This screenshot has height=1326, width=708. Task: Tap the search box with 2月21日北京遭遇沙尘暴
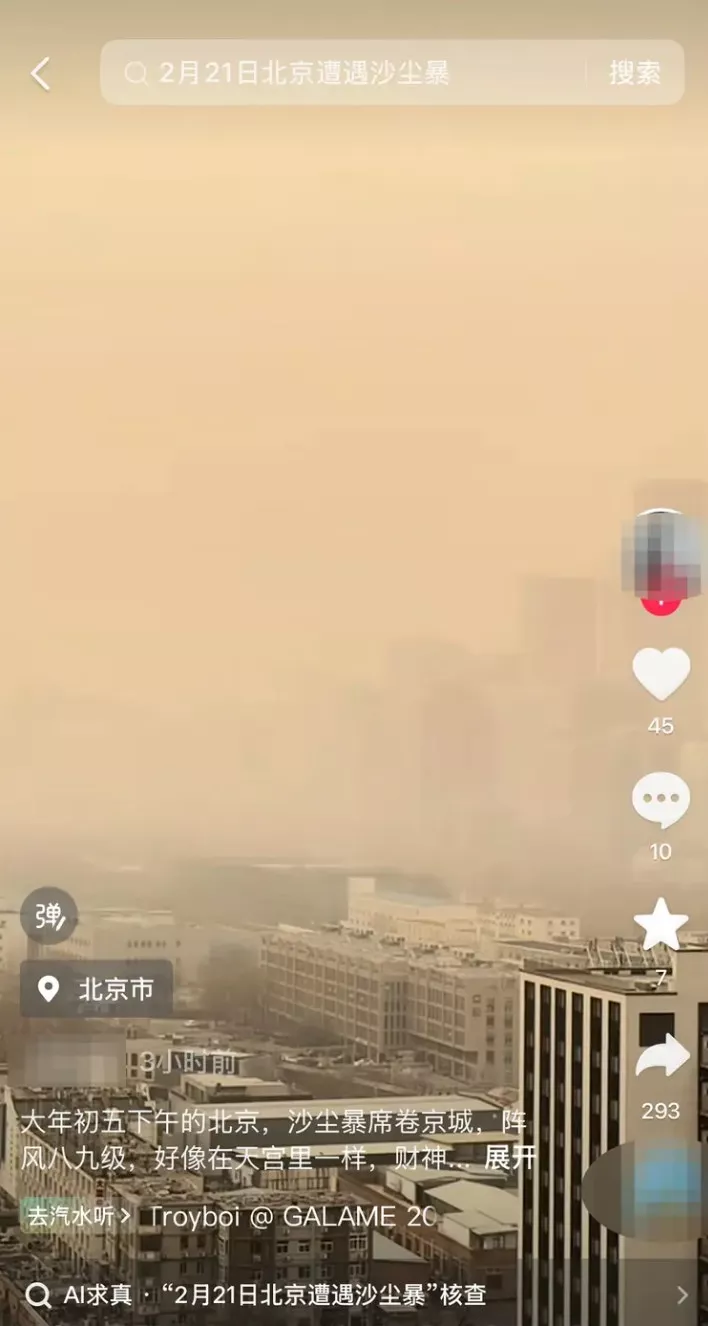point(340,73)
